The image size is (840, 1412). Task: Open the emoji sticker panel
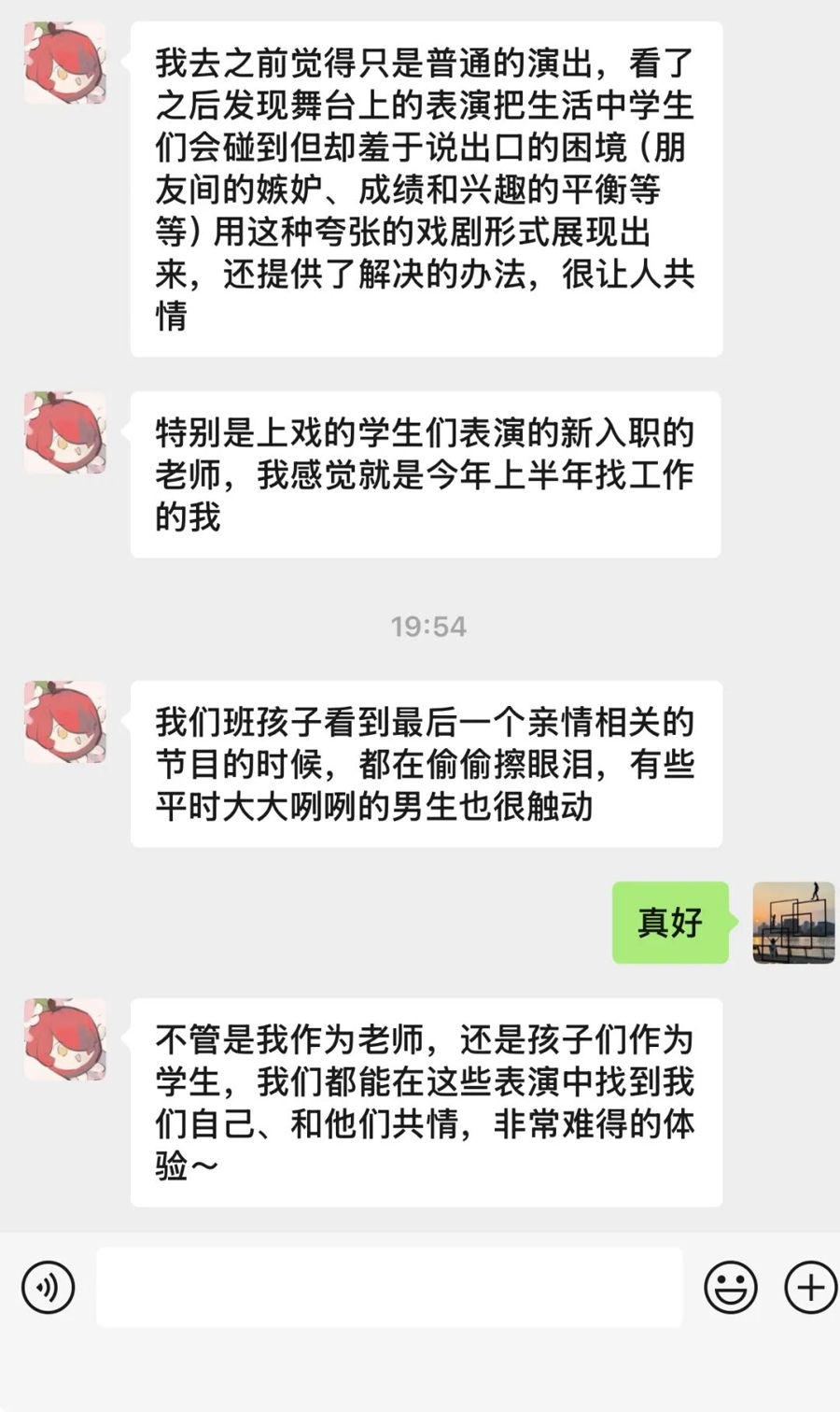(730, 1287)
